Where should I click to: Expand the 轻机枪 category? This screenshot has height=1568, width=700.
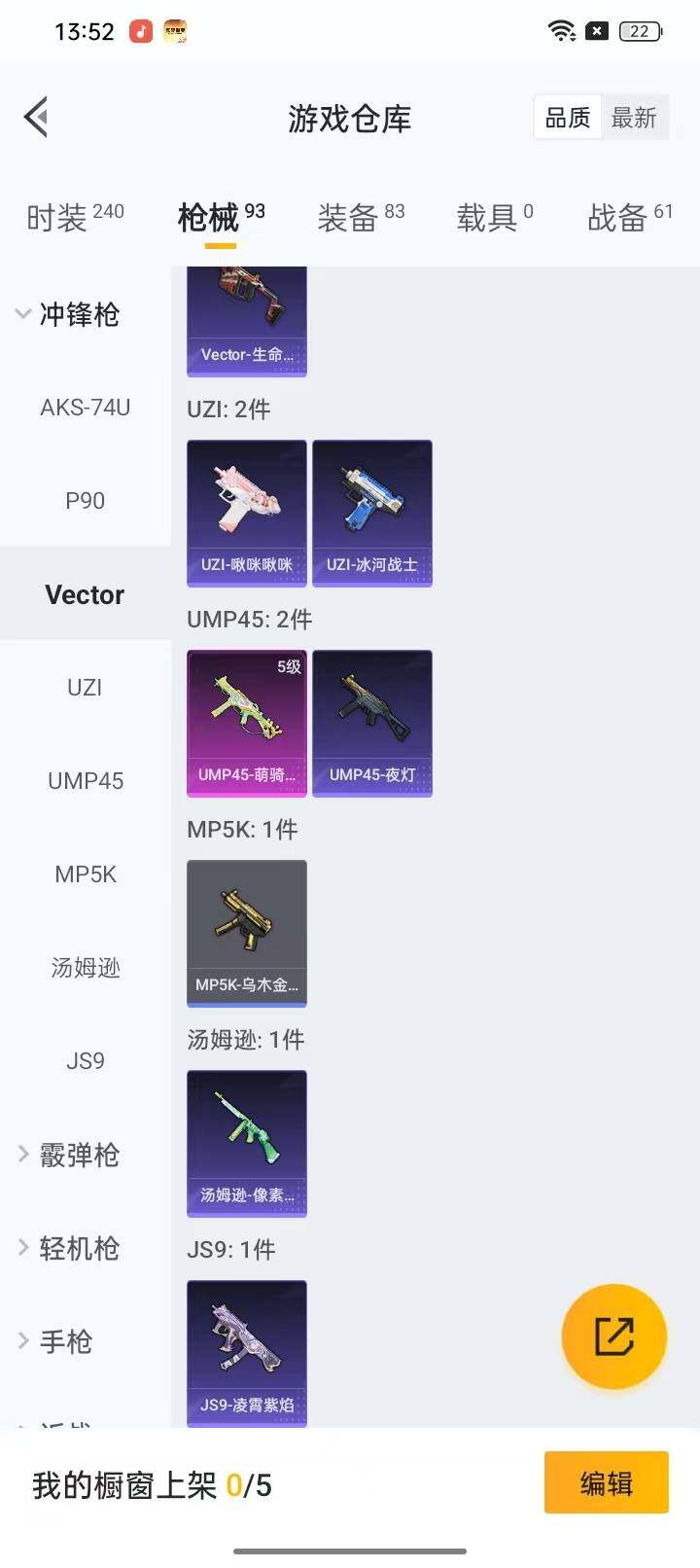point(68,1248)
